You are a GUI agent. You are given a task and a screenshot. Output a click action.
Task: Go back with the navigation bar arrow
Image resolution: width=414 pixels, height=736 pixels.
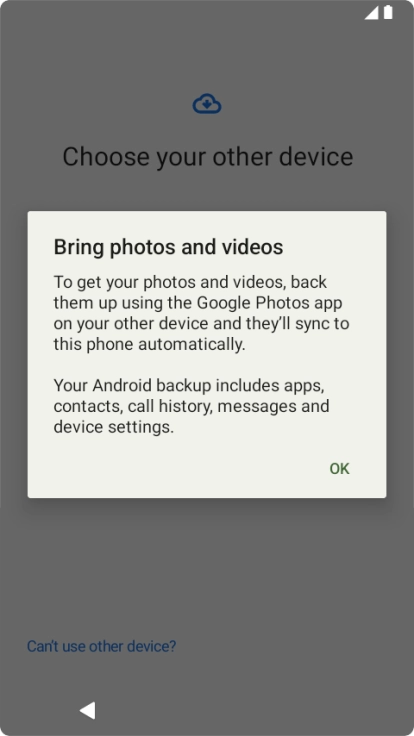(x=88, y=710)
